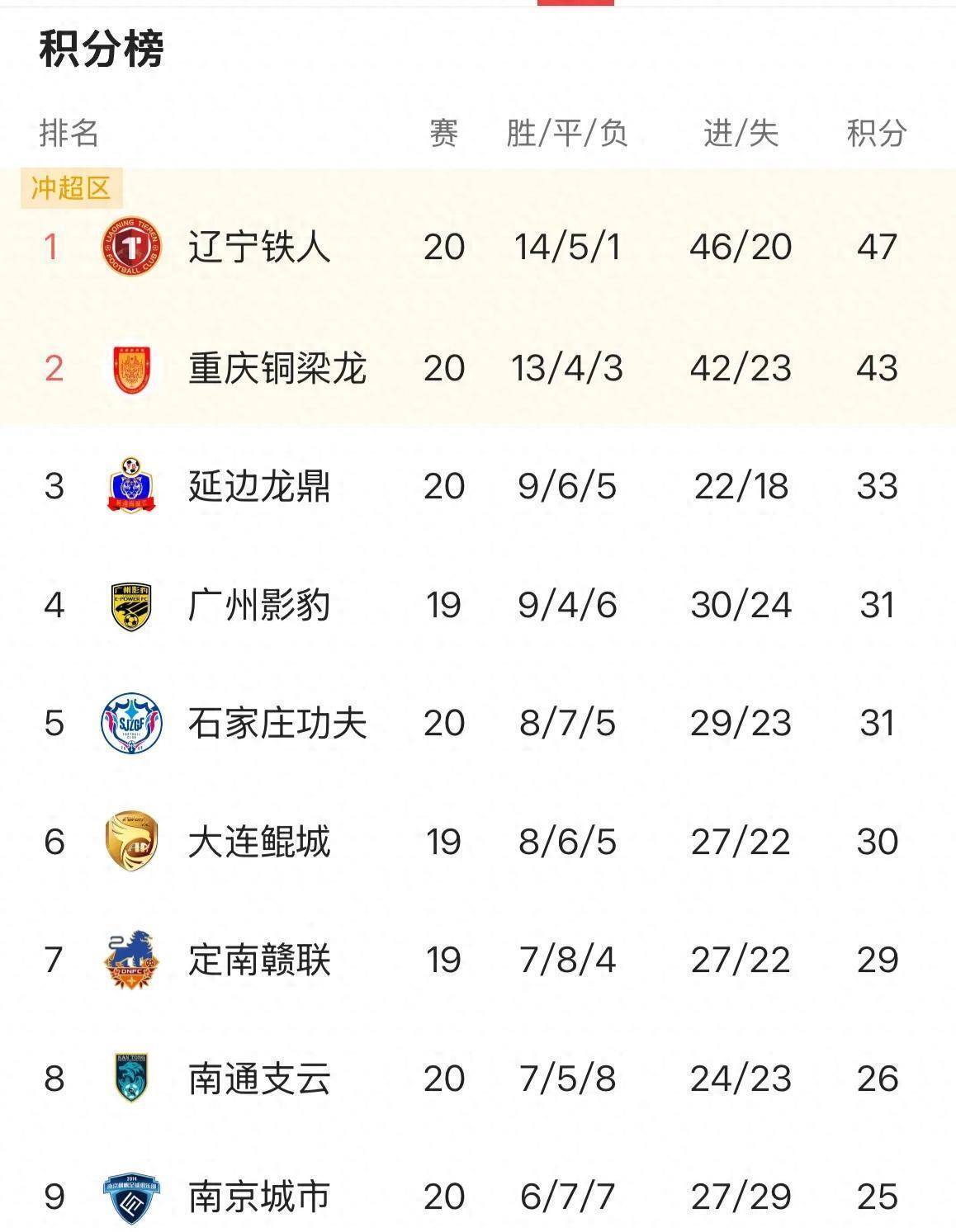View the 广州影豹 team details
The image size is (956, 1232).
259,605
